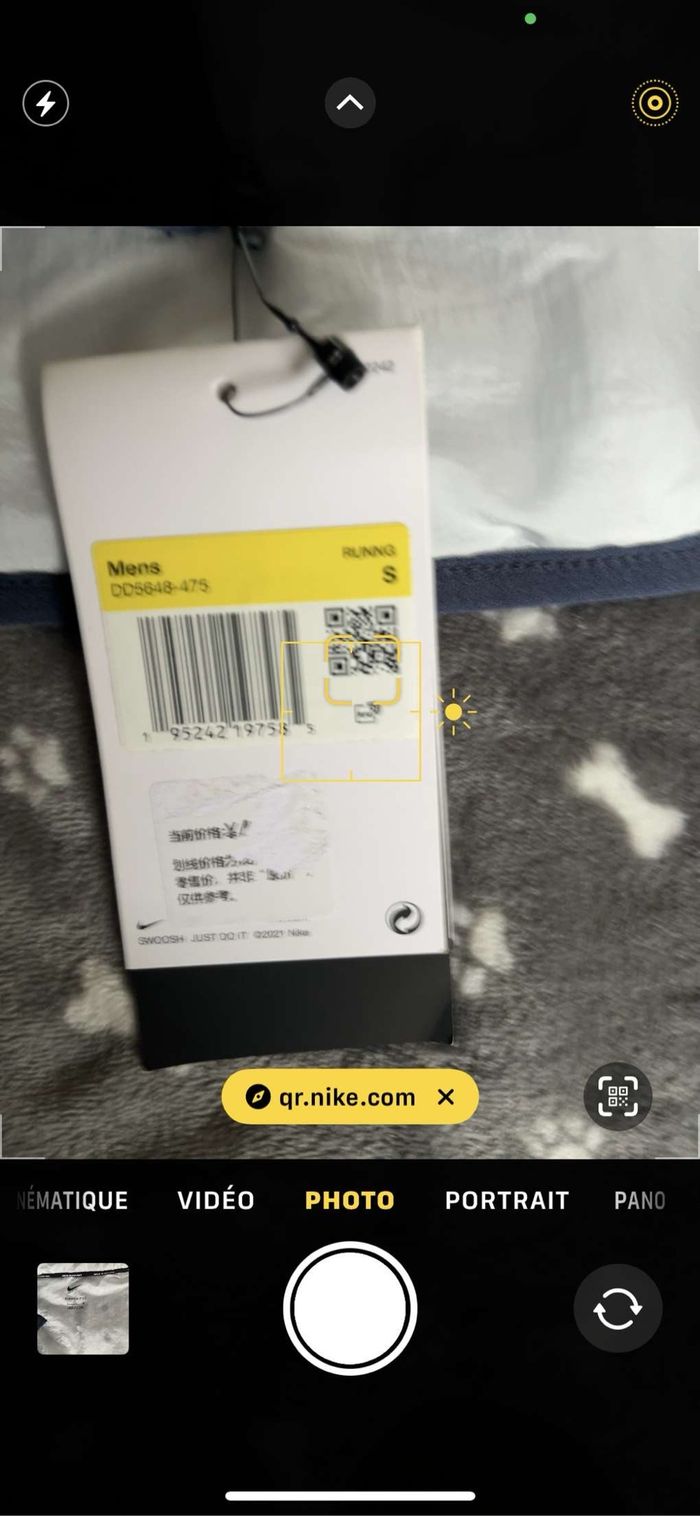700x1516 pixels.
Task: Select PORTRAIT mode
Action: [506, 1200]
